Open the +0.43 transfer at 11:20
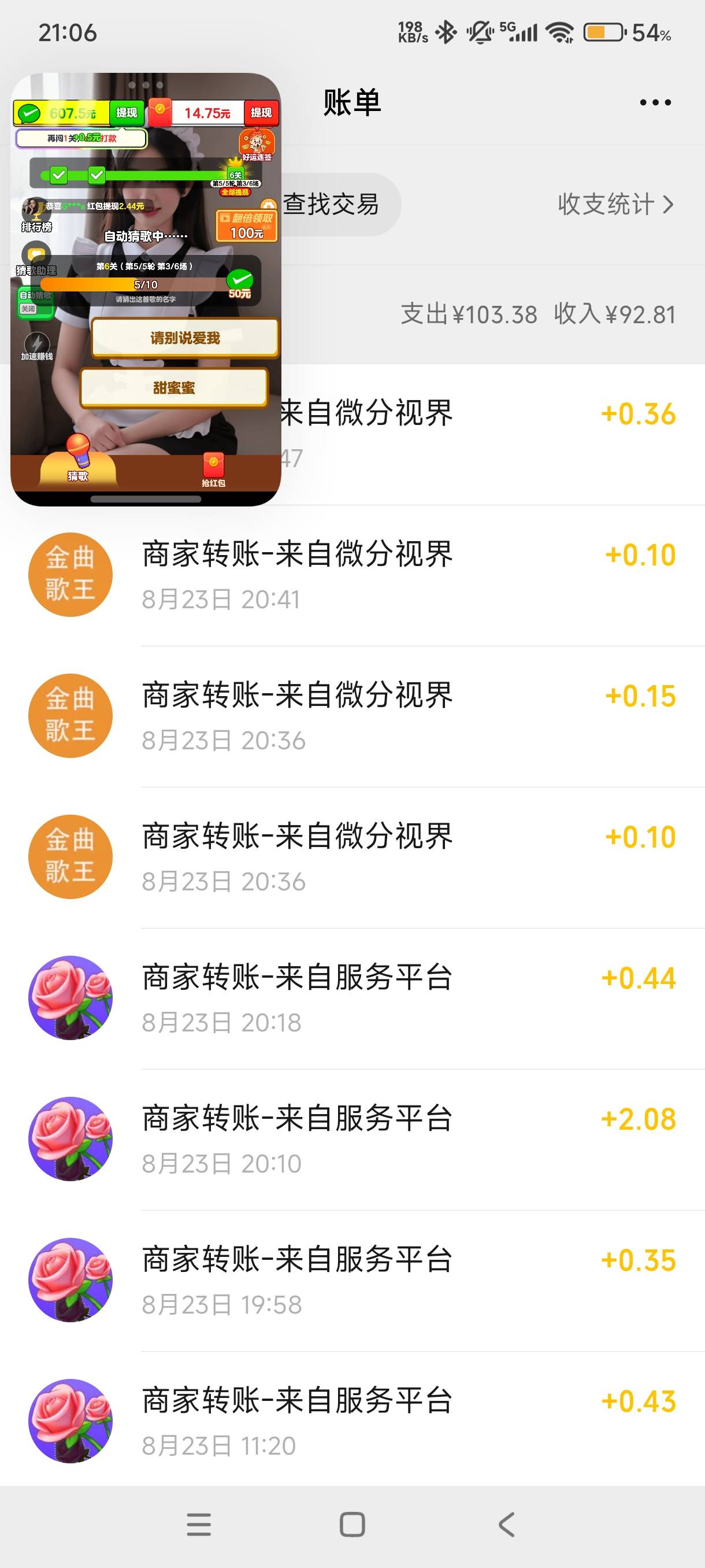Image resolution: width=705 pixels, height=1568 pixels. [352, 1421]
